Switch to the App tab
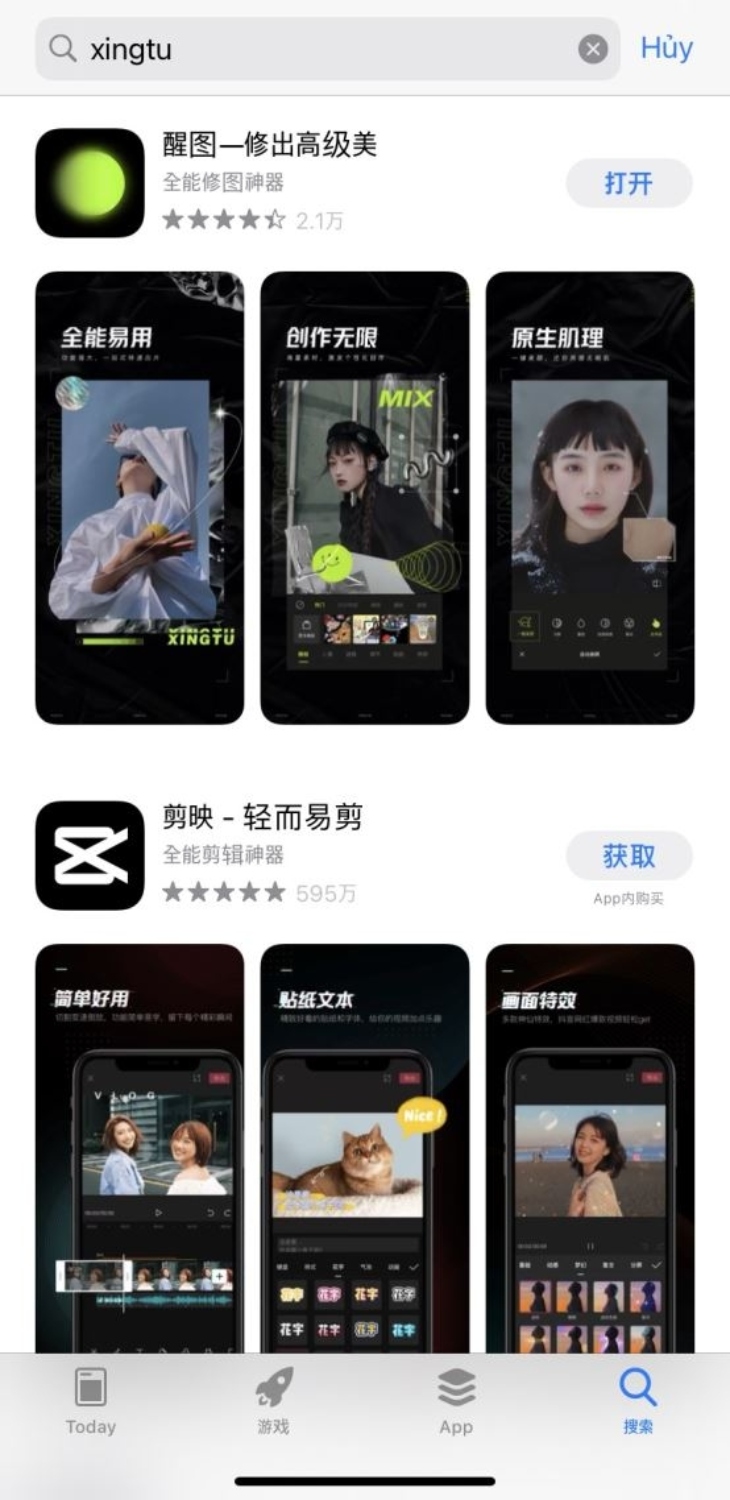Viewport: 730px width, 1500px height. [x=456, y=1400]
